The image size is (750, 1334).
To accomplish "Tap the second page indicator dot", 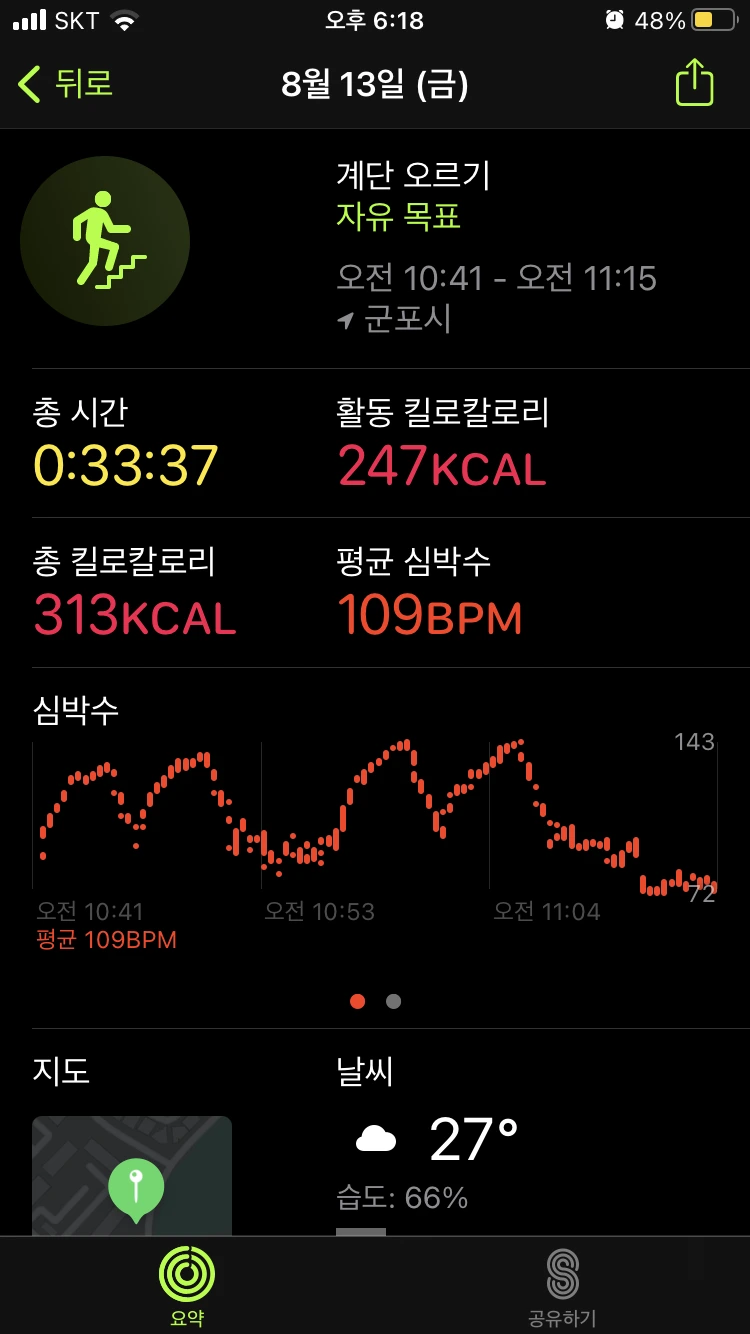I will tap(394, 1001).
